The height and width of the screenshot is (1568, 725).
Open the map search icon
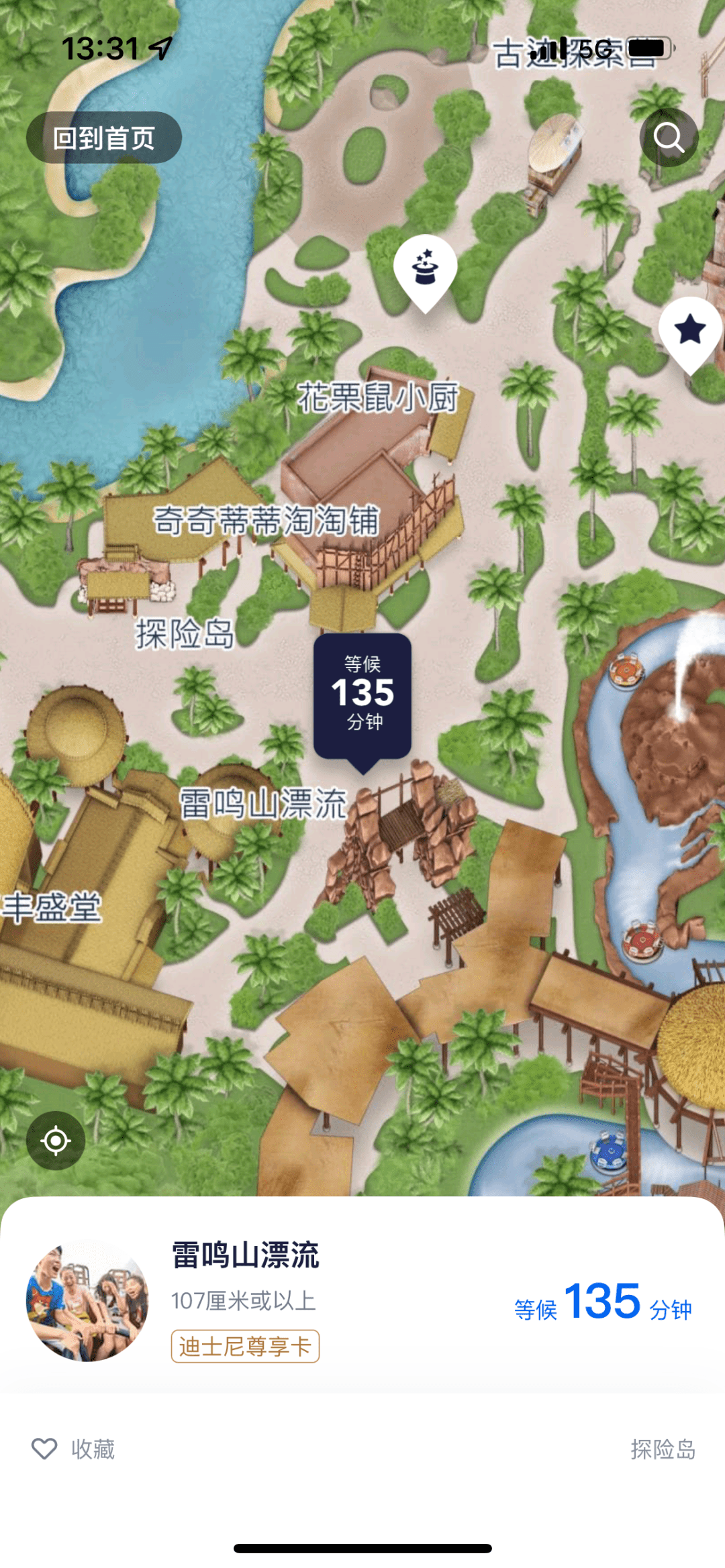pyautogui.click(x=669, y=138)
